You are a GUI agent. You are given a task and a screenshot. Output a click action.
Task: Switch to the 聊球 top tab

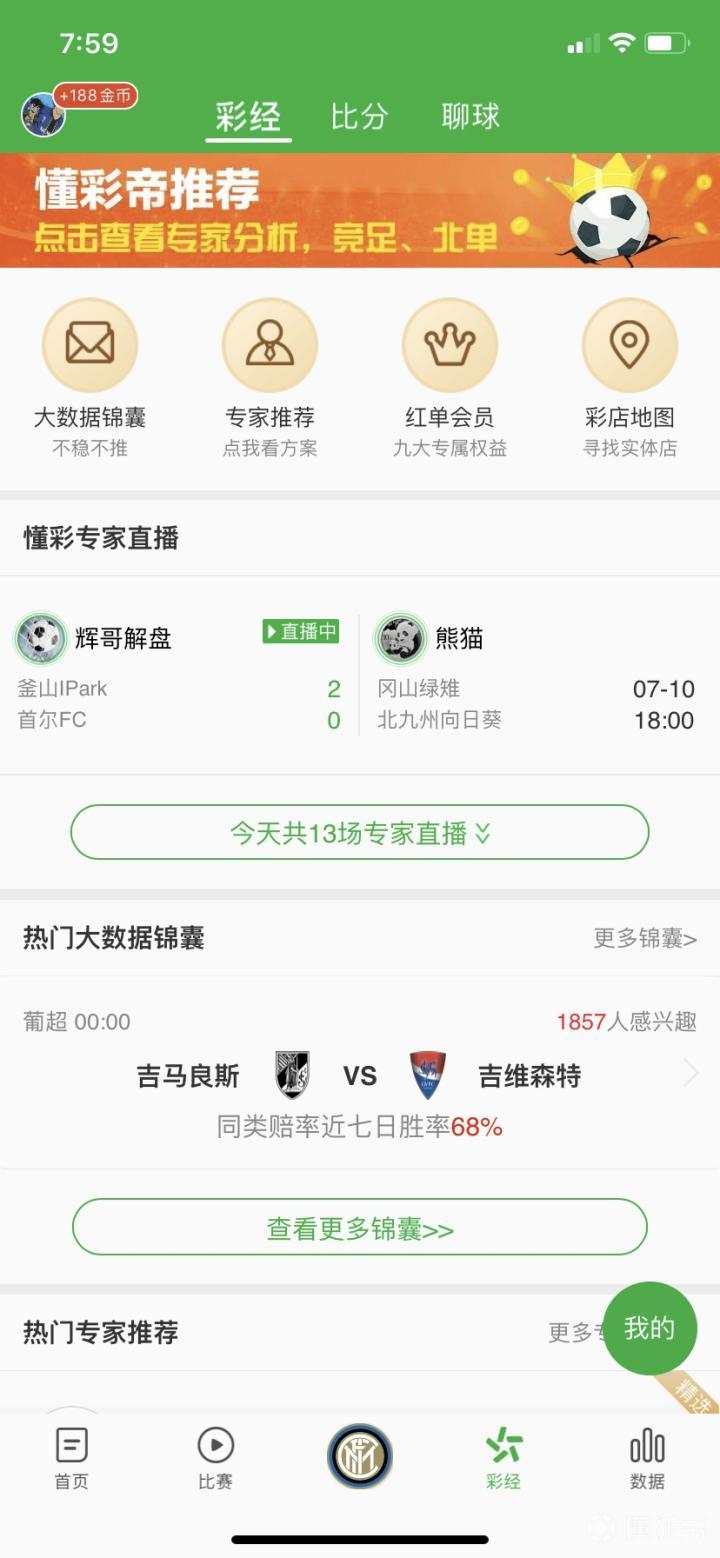point(470,116)
